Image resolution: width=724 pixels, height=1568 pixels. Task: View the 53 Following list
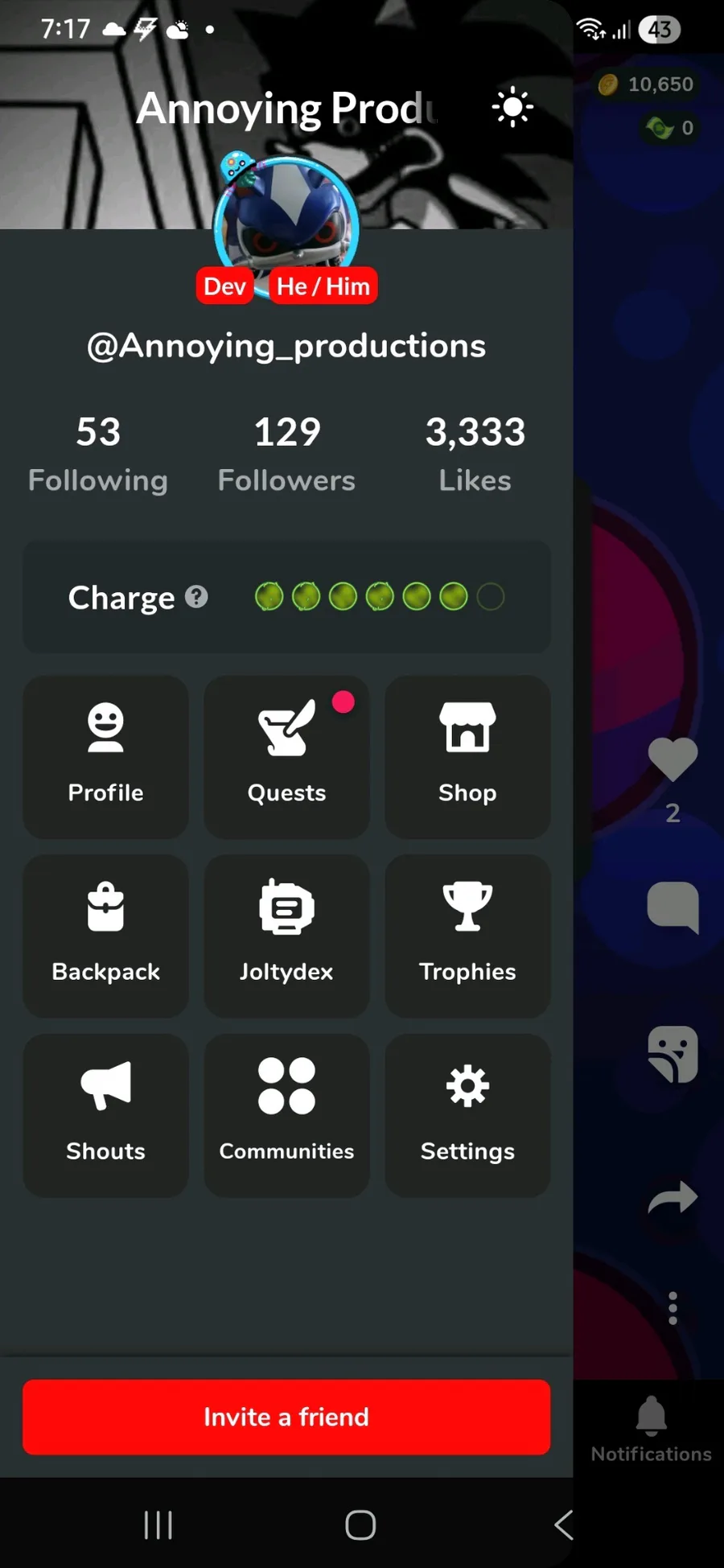click(x=98, y=454)
